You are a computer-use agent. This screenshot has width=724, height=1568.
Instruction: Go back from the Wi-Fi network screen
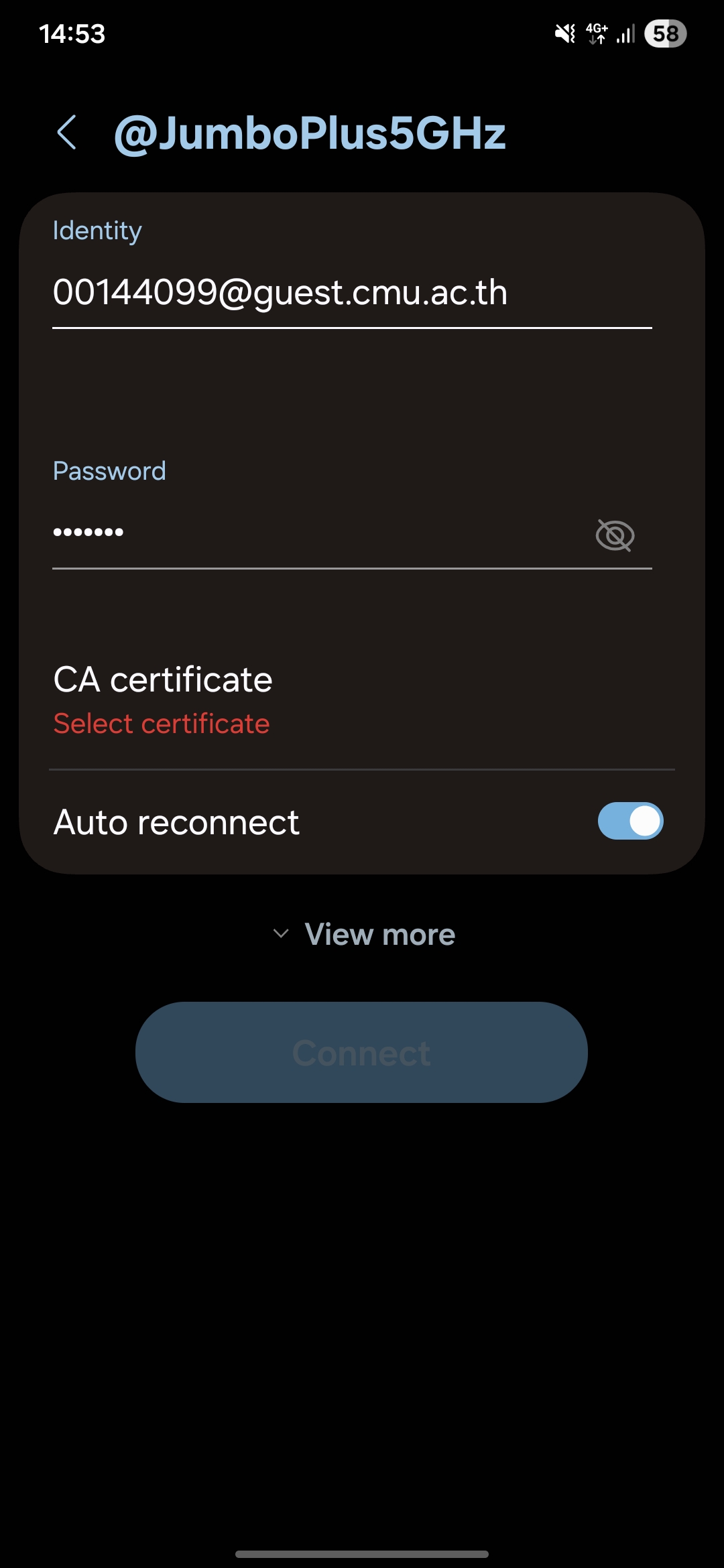pyautogui.click(x=67, y=132)
